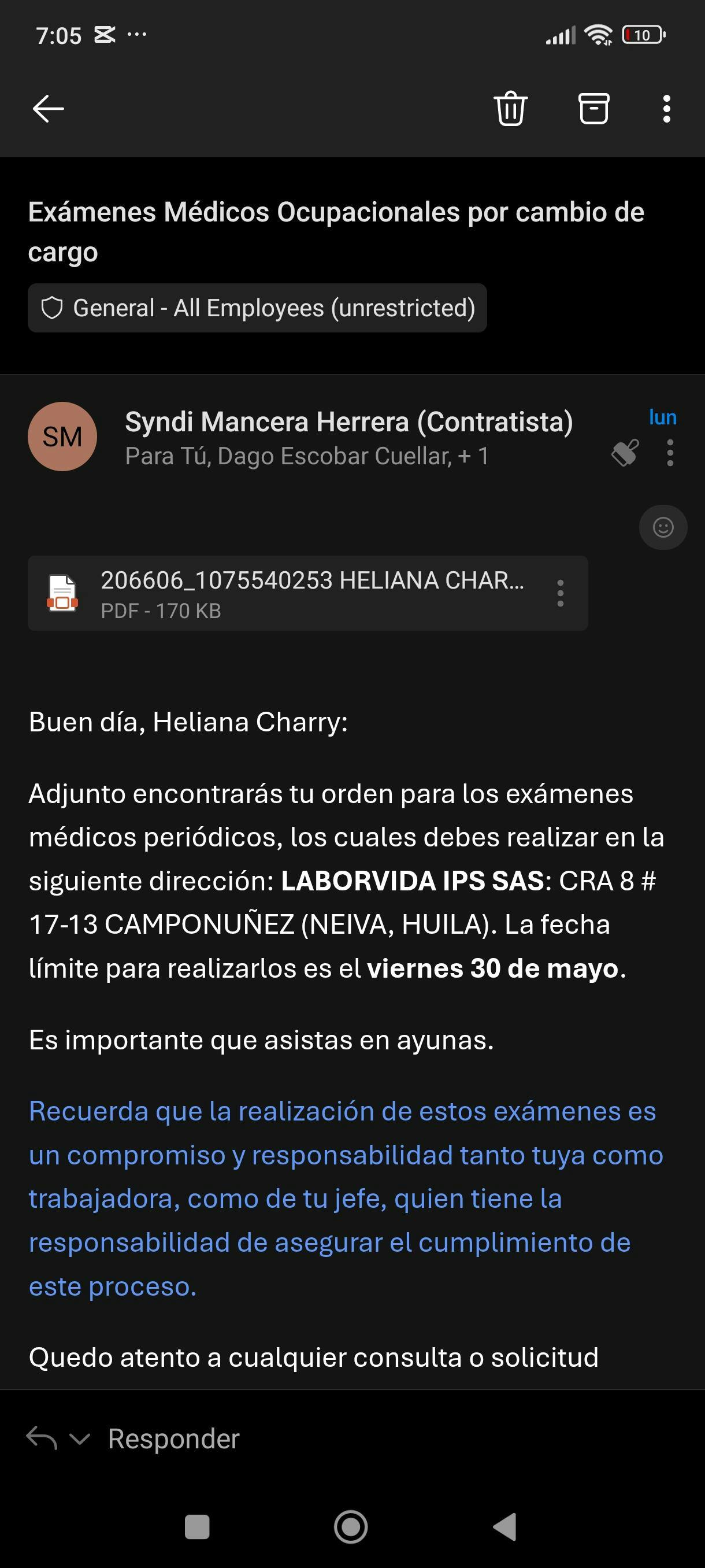The image size is (705, 1568).
Task: Open sender Syndi Mancera Herrera's avatar
Action: 62,437
